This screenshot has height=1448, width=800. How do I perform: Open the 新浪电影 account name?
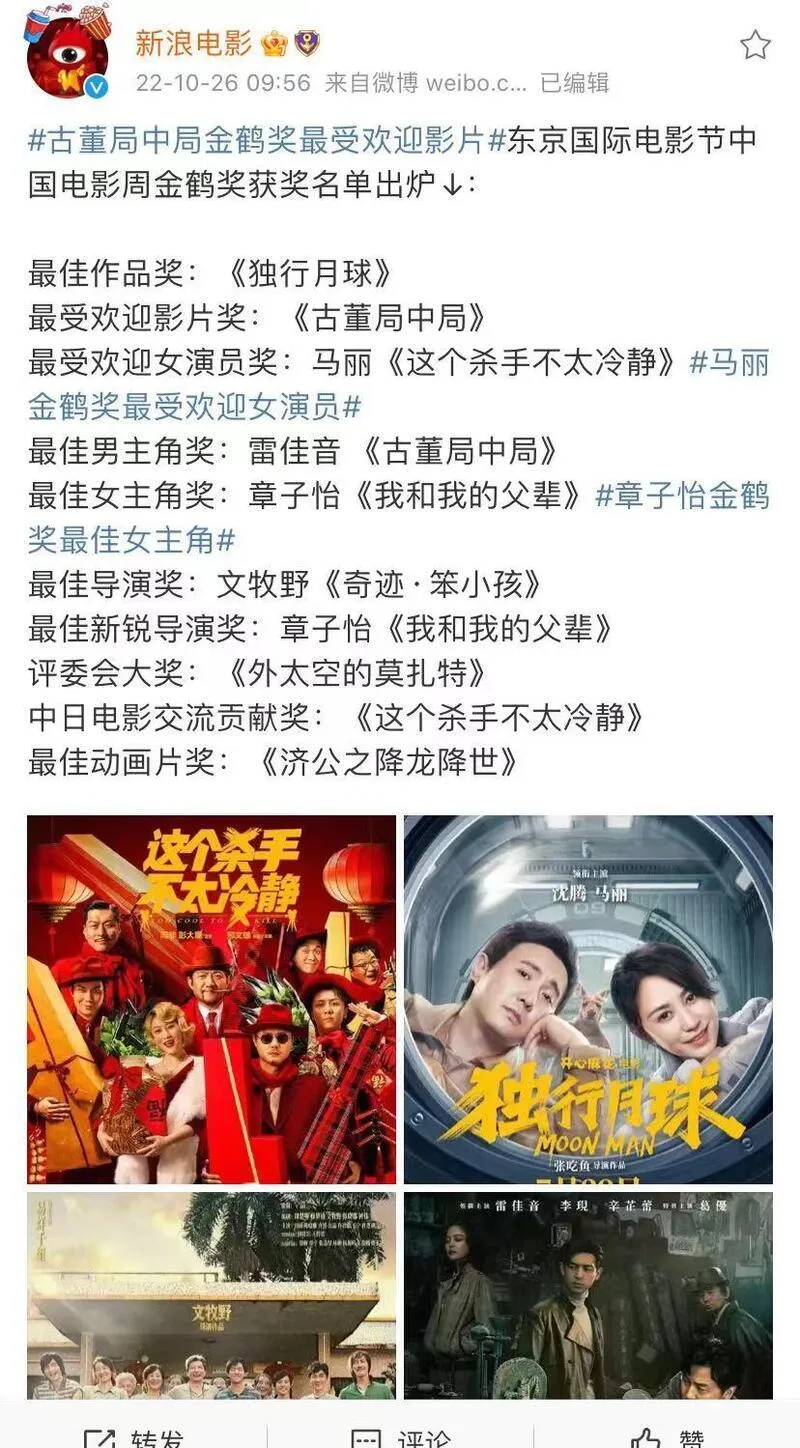[x=194, y=44]
